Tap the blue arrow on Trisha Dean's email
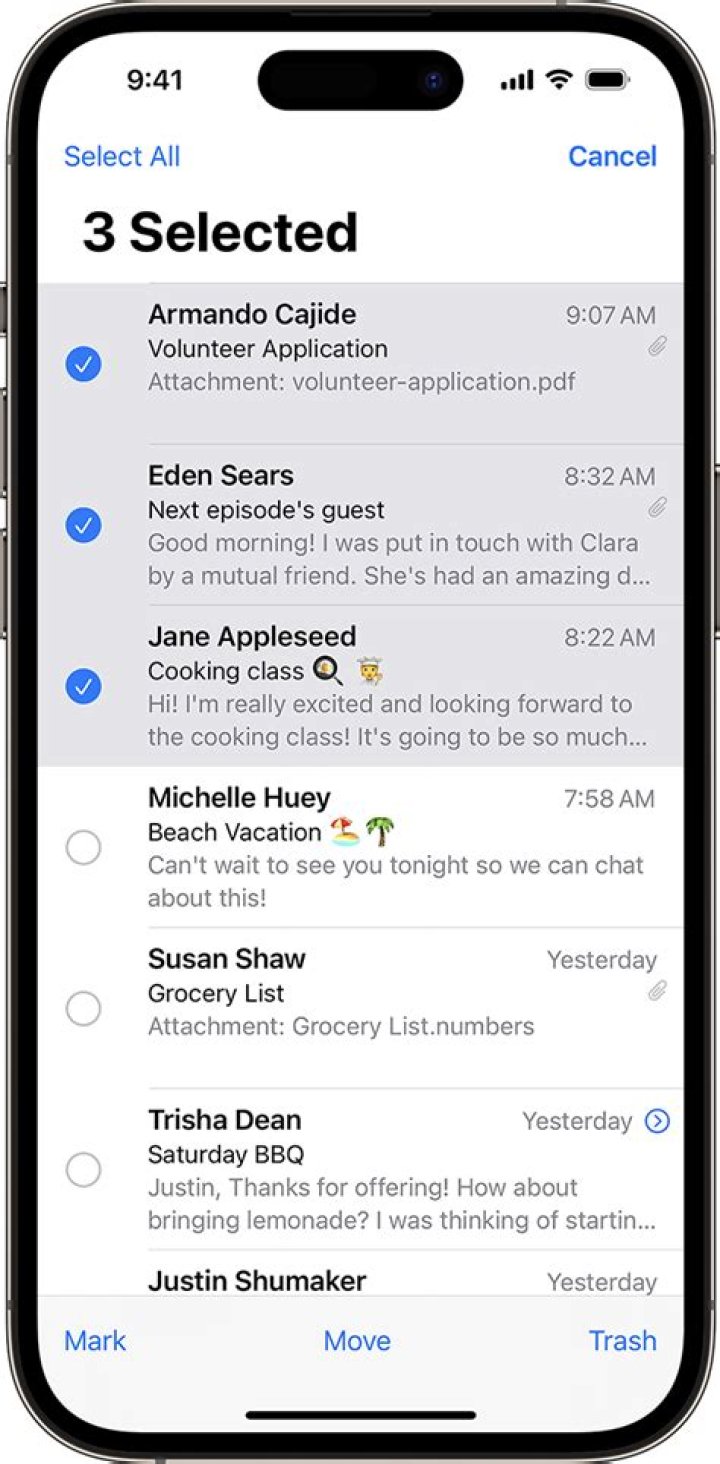The height and width of the screenshot is (1464, 720). 656,1121
